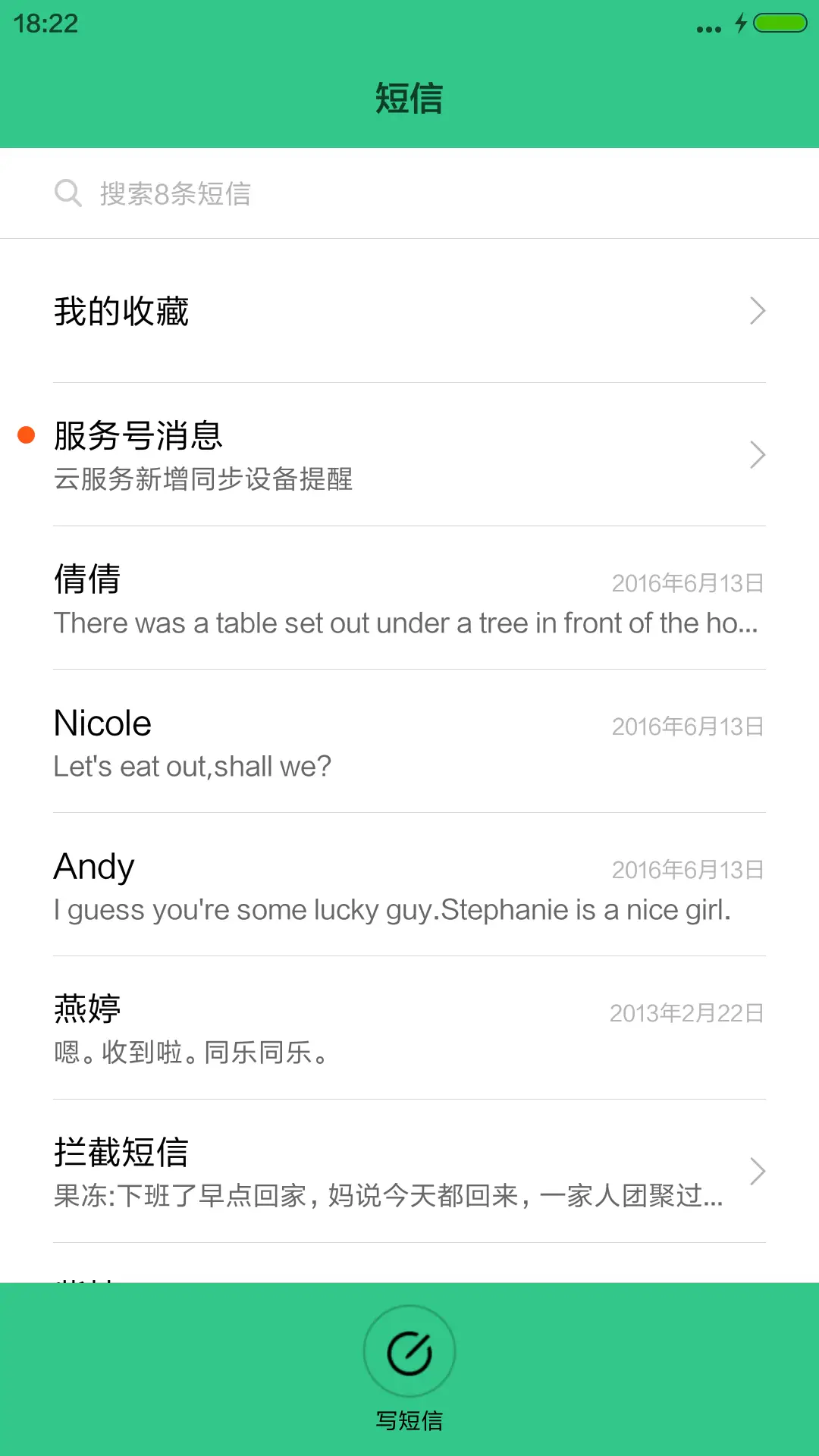View Andy's conversation
Image resolution: width=819 pixels, height=1456 pixels.
(x=409, y=886)
